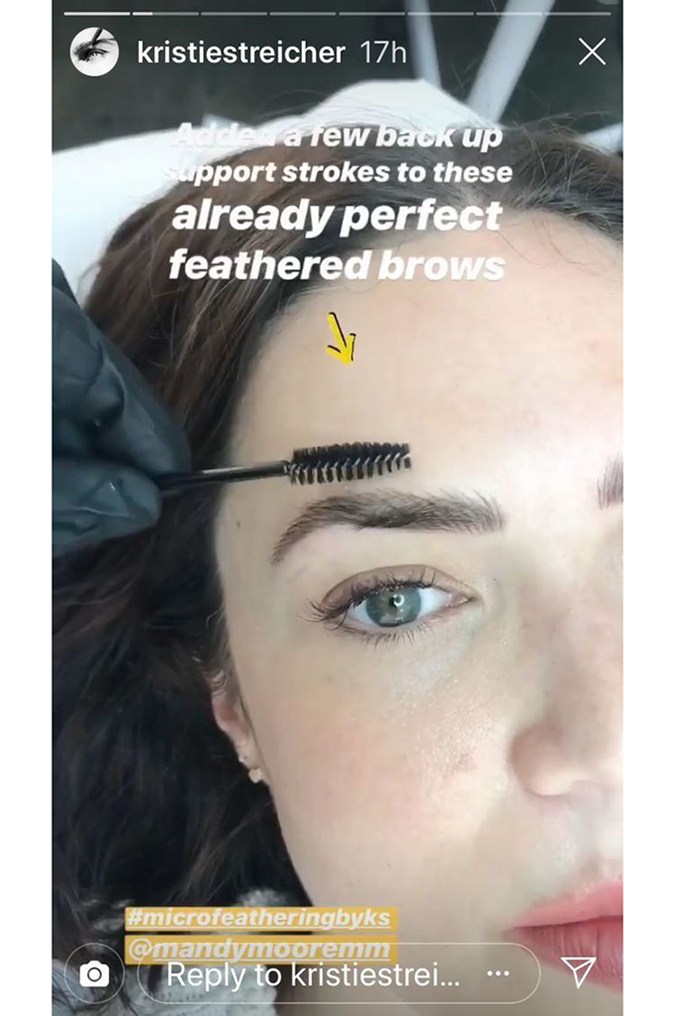675x1016 pixels.
Task: View the @mandymooremm mention
Action: tap(261, 948)
